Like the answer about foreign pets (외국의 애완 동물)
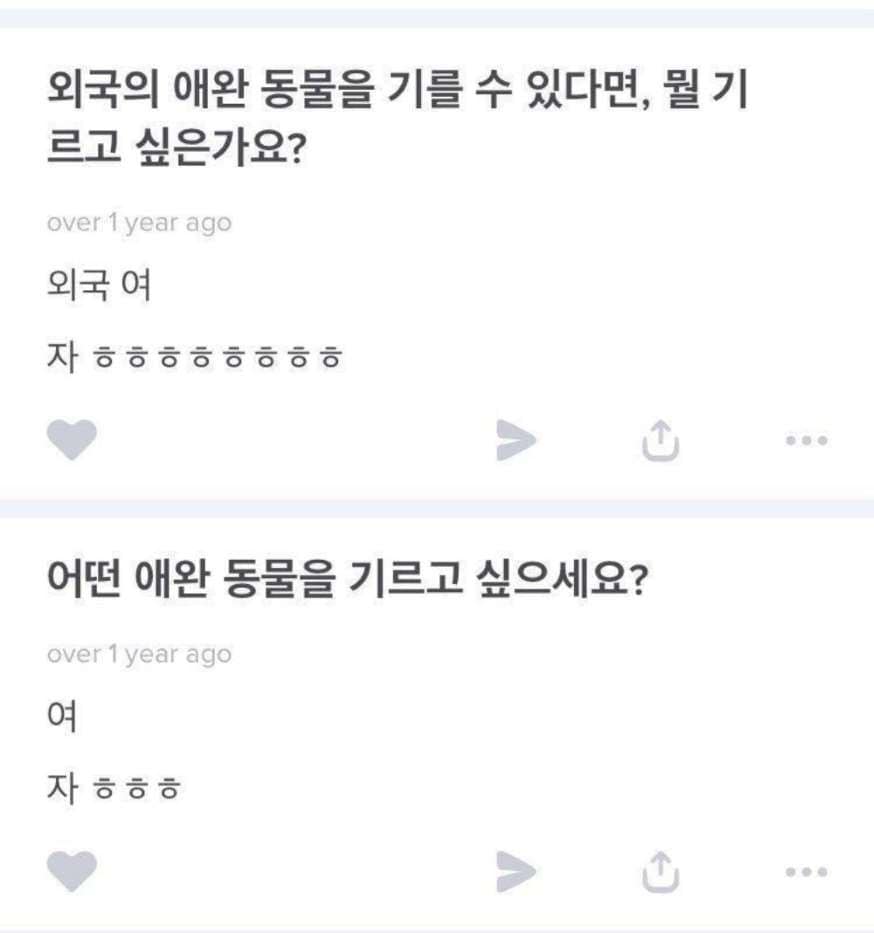Screen dimensions: 874x933 point(72,440)
